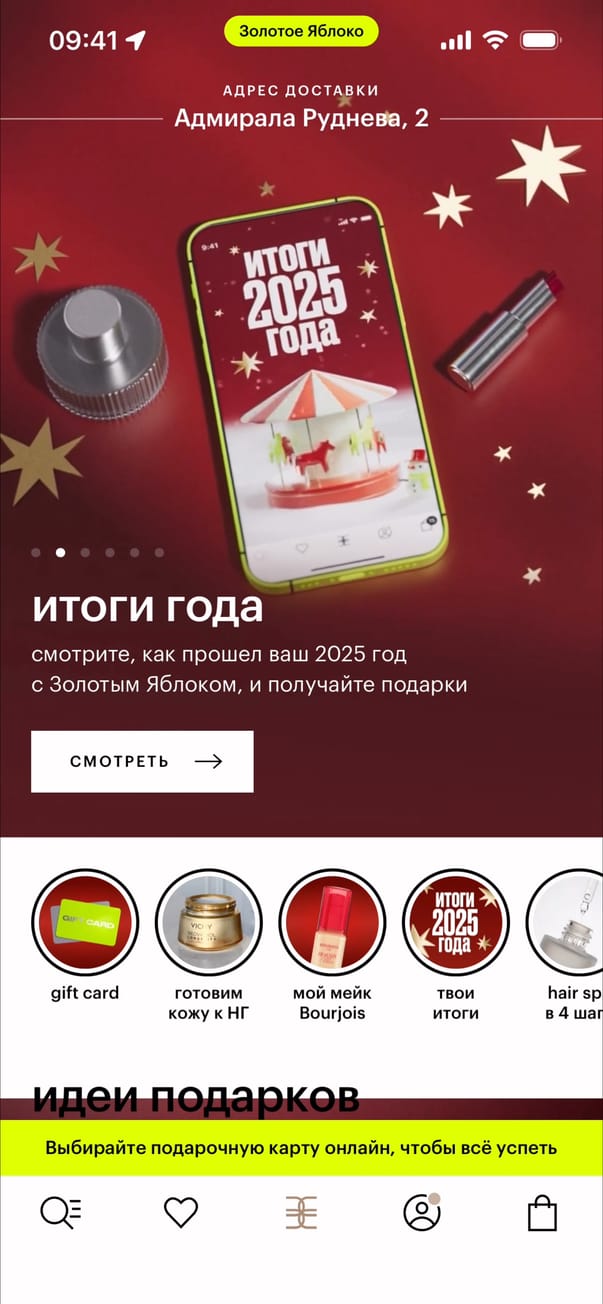
Task: Tap the yellow gift card online banner
Action: pos(301,1148)
